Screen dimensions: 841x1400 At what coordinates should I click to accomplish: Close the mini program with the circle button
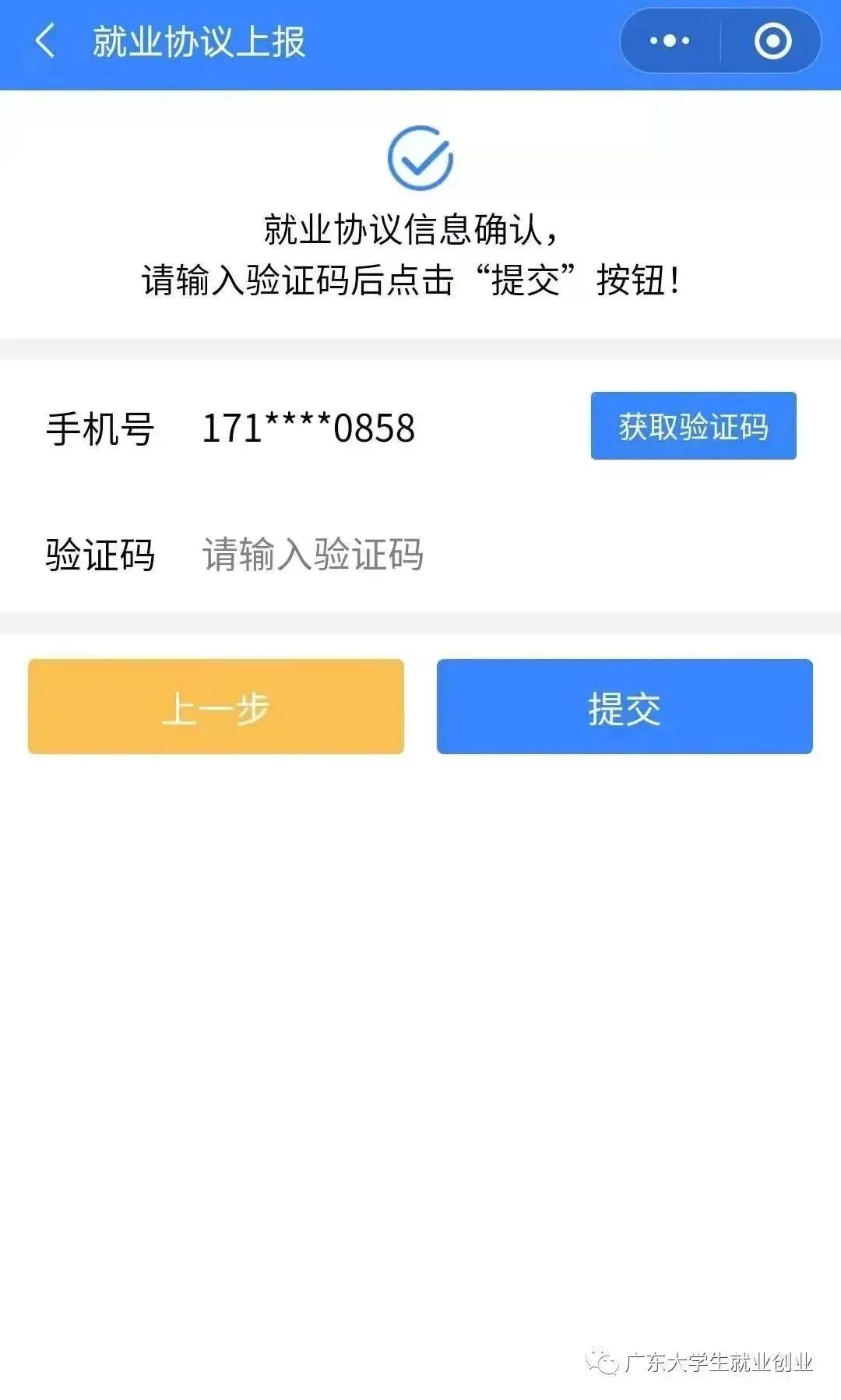772,41
